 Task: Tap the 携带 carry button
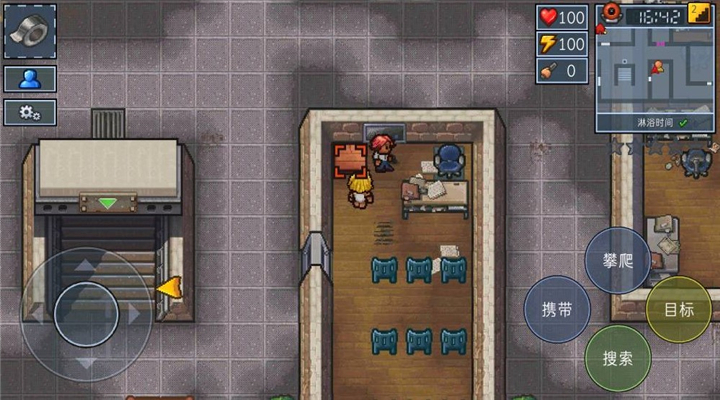click(557, 309)
